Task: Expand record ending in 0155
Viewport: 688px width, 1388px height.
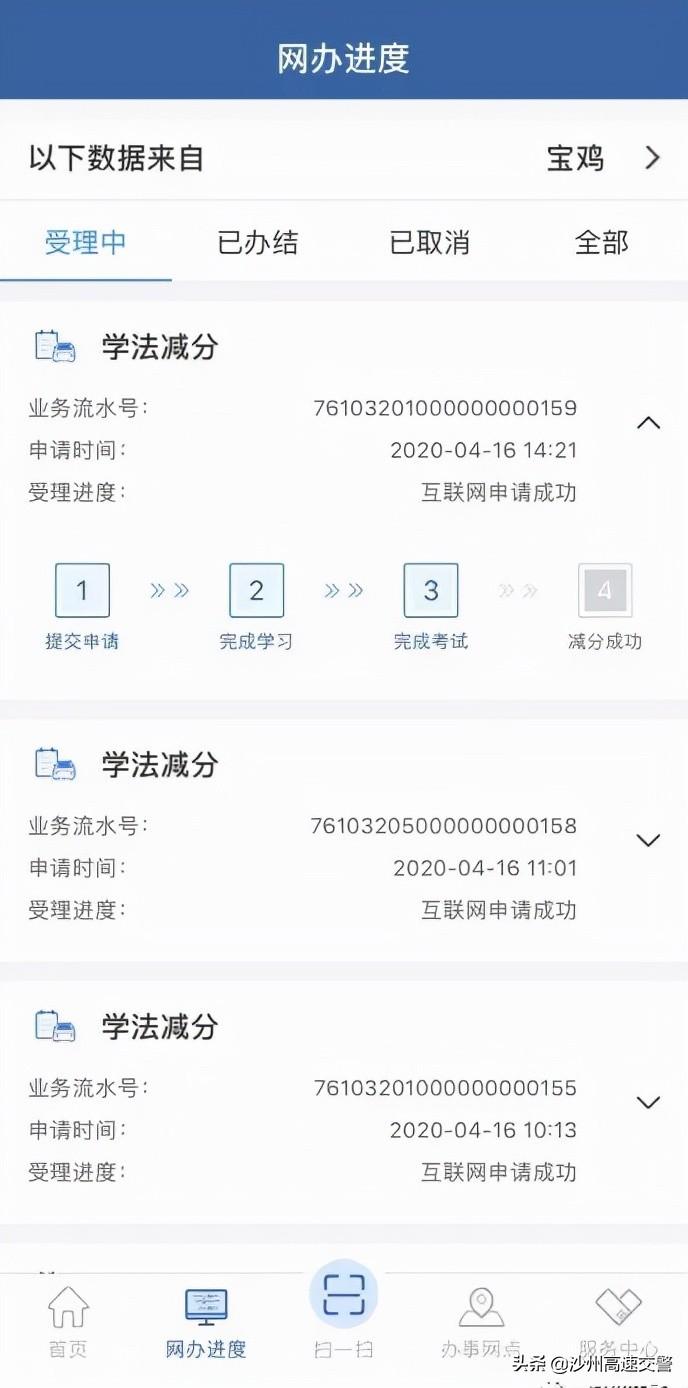Action: pyautogui.click(x=649, y=1102)
